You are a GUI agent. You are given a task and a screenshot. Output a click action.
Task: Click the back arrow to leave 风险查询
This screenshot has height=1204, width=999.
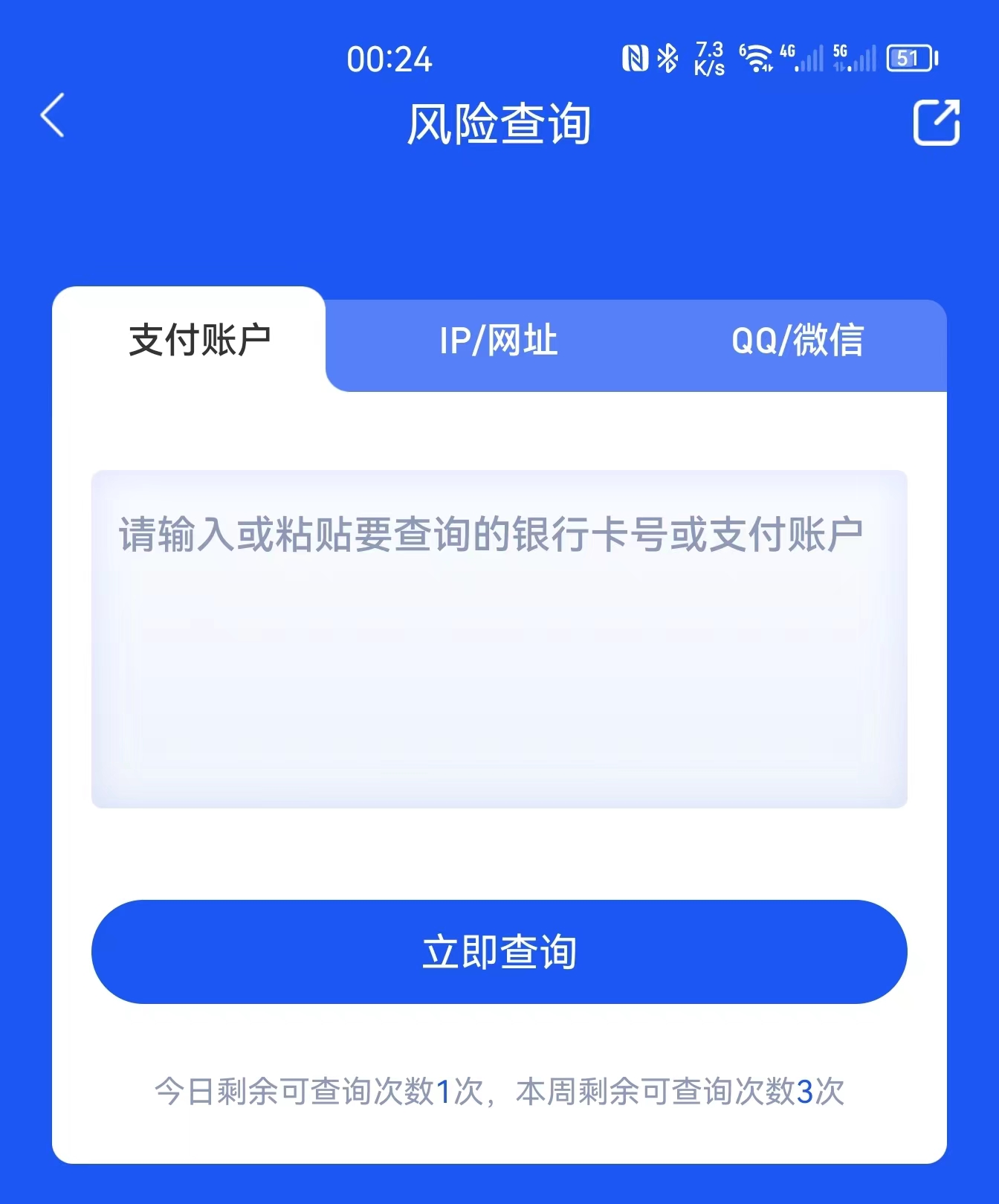[52, 117]
